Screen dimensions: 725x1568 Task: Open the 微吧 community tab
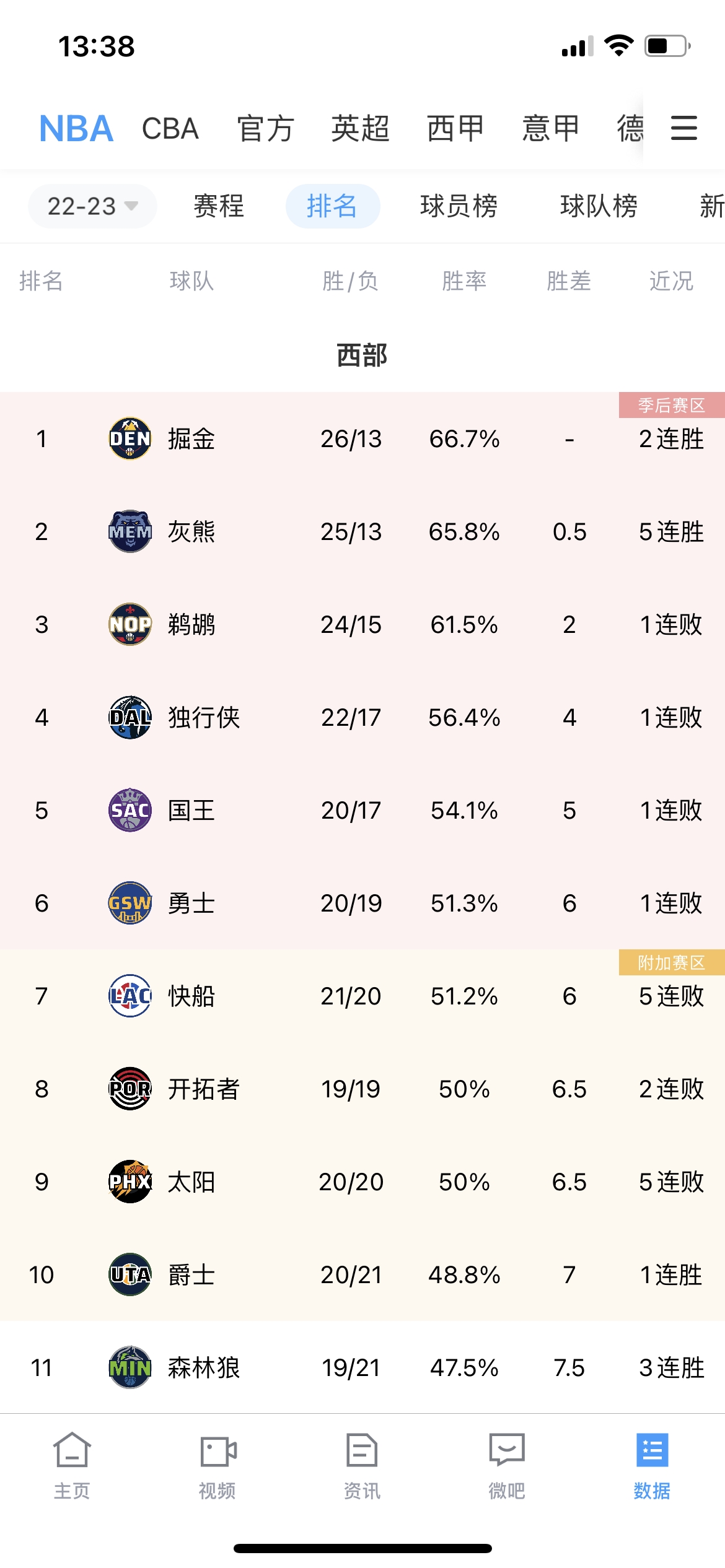(507, 1466)
